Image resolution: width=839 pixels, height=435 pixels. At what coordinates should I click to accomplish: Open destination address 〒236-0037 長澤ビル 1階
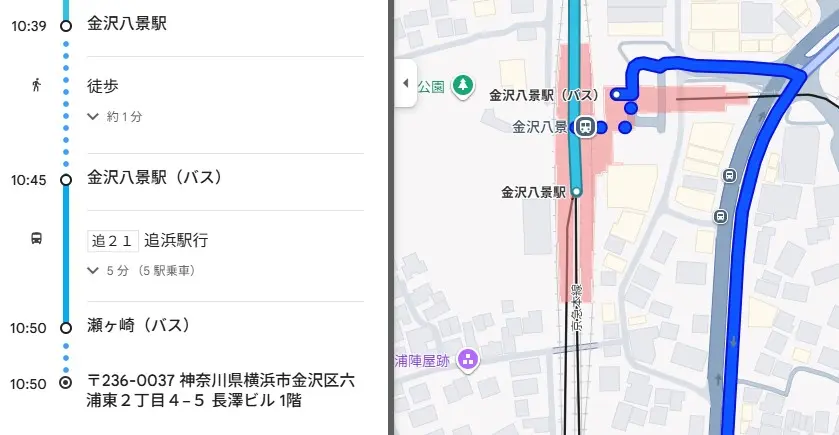(221, 390)
